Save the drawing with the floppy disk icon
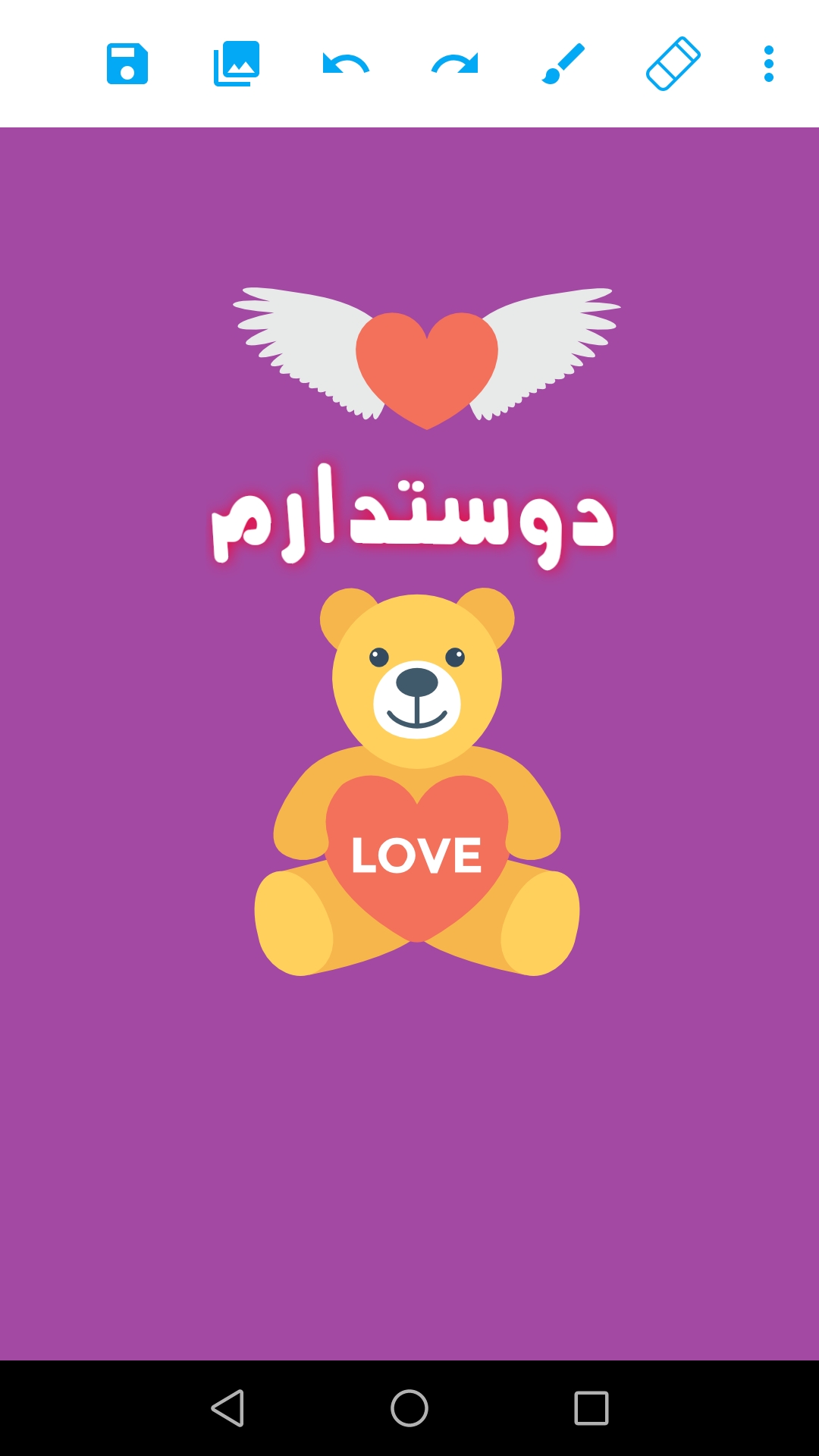Viewport: 819px width, 1456px height. 127,64
